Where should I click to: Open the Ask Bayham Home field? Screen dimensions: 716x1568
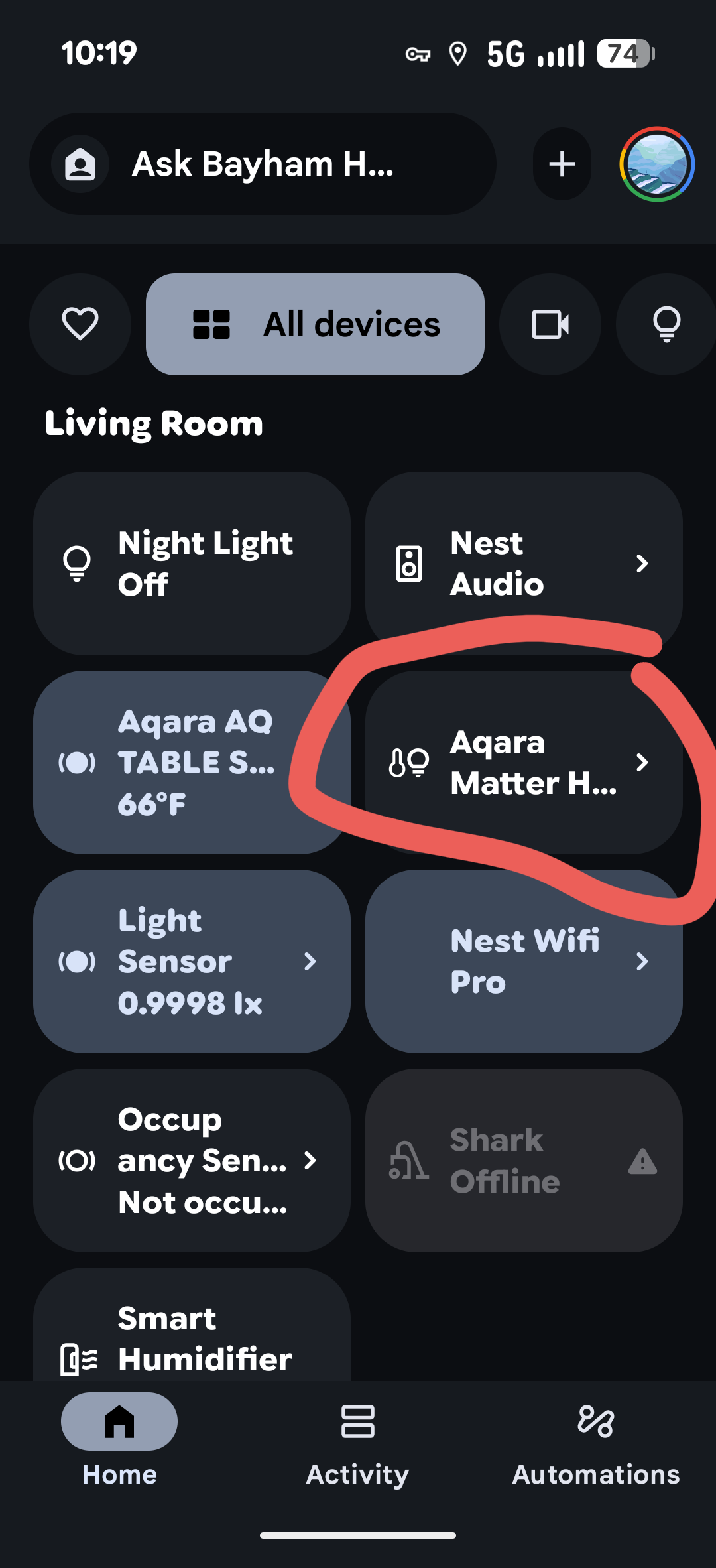pos(262,164)
